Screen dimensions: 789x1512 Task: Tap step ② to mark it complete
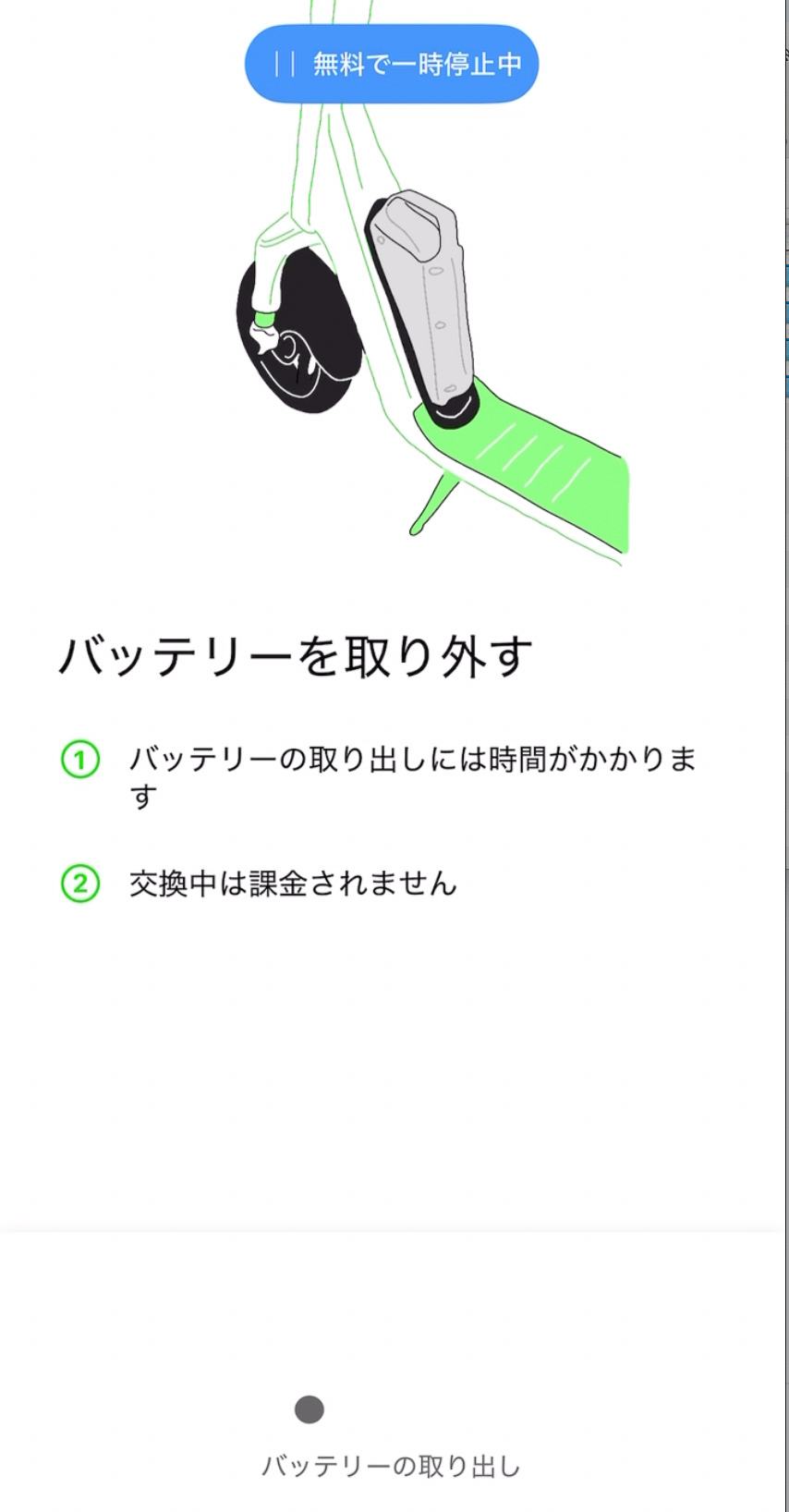[81, 882]
